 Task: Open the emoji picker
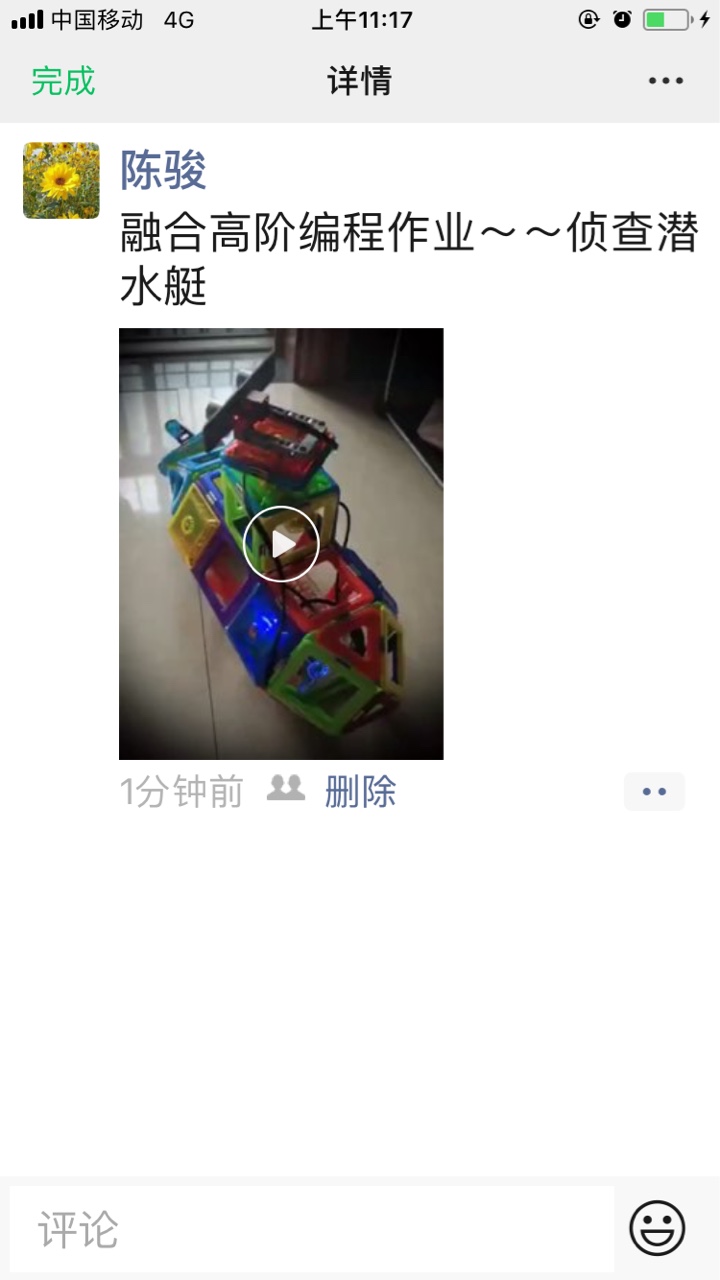(x=657, y=1228)
